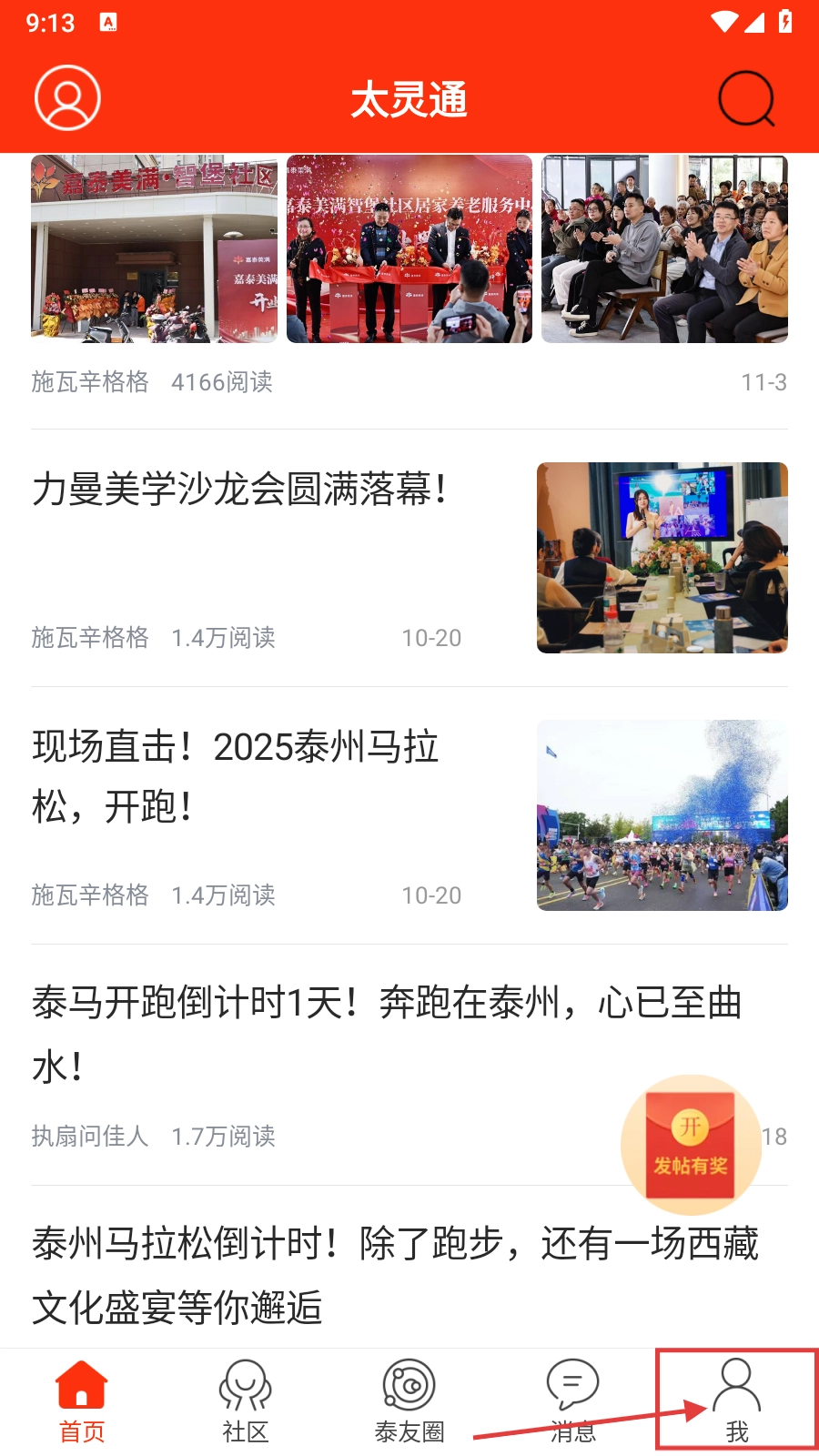
Task: Read the 2025泰州马拉松开跑 article
Action: (x=236, y=776)
